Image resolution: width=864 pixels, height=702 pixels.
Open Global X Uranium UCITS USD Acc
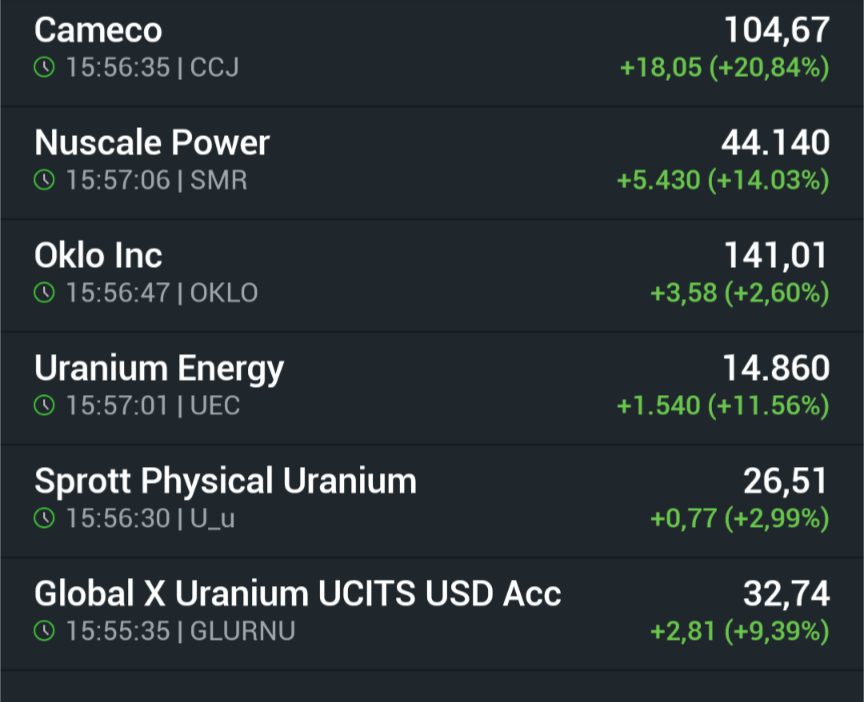430,612
